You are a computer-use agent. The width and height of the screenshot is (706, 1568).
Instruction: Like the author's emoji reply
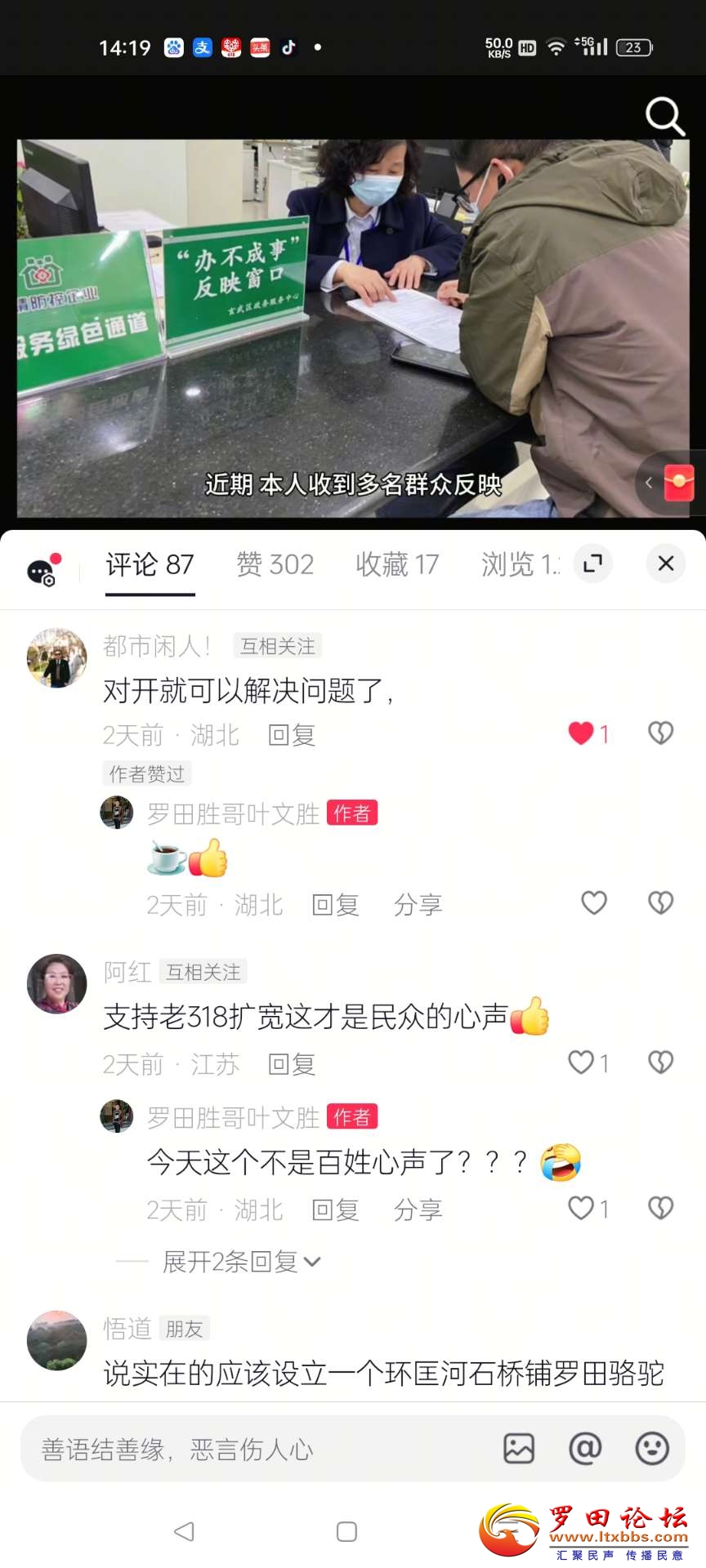coord(594,903)
